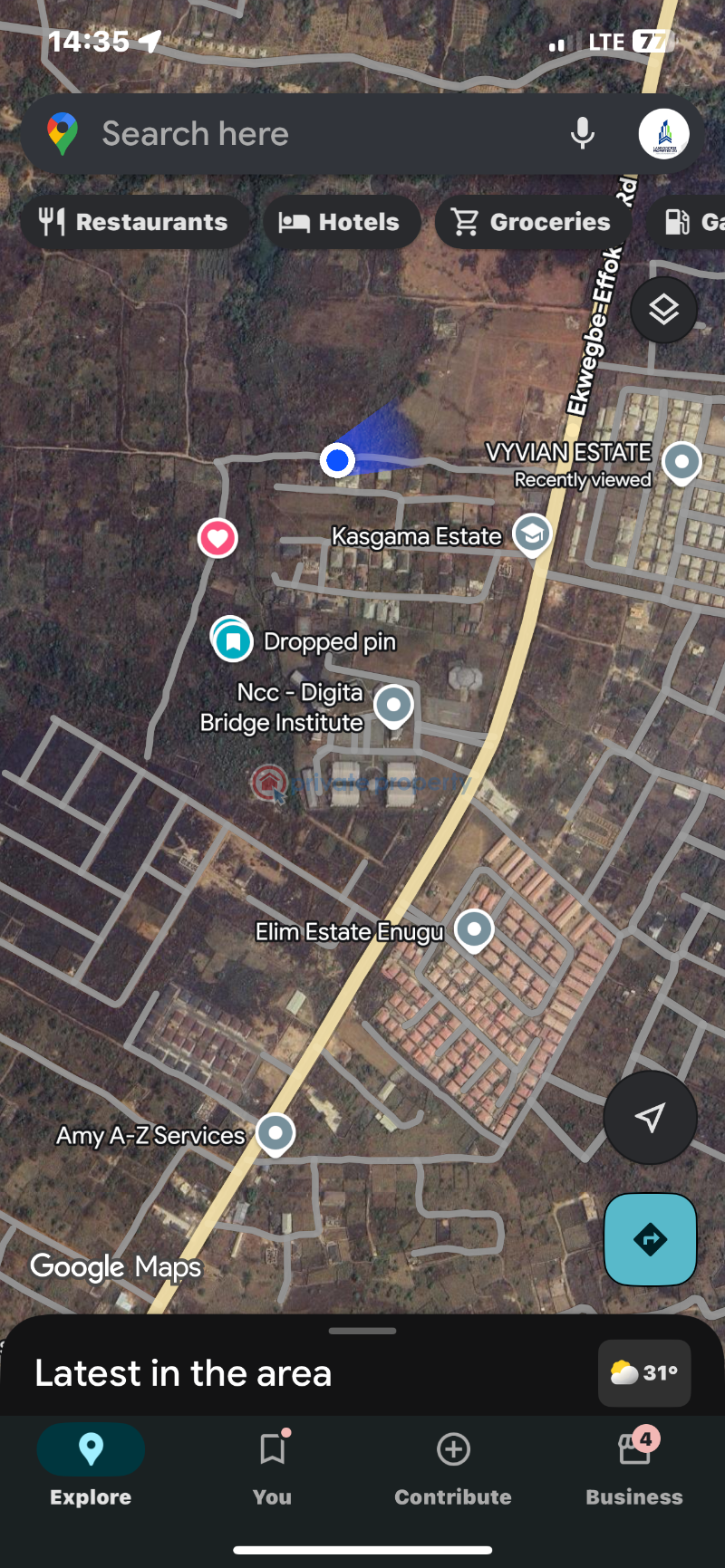Open the account profile picture
Screen dimensions: 725x1568
[663, 134]
